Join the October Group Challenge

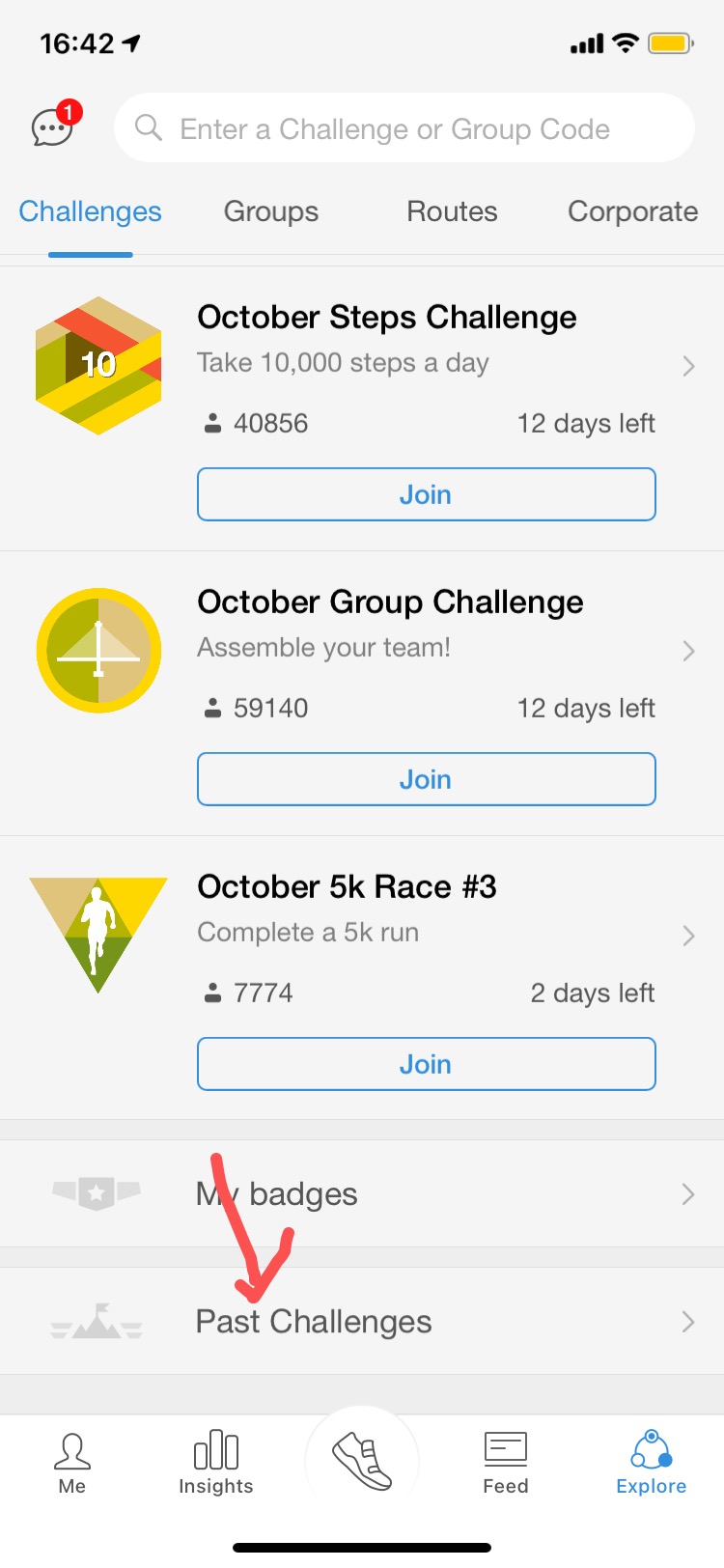coord(427,779)
